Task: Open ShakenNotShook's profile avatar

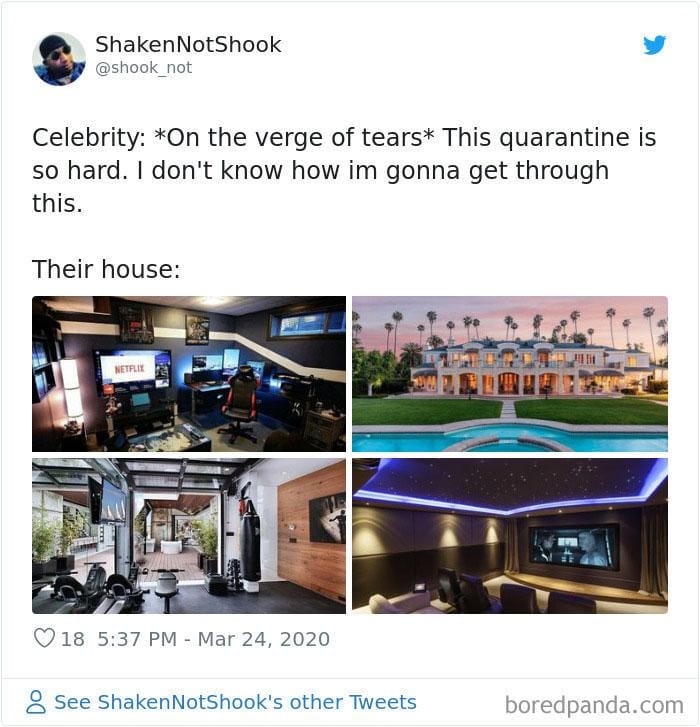Action: coord(59,58)
